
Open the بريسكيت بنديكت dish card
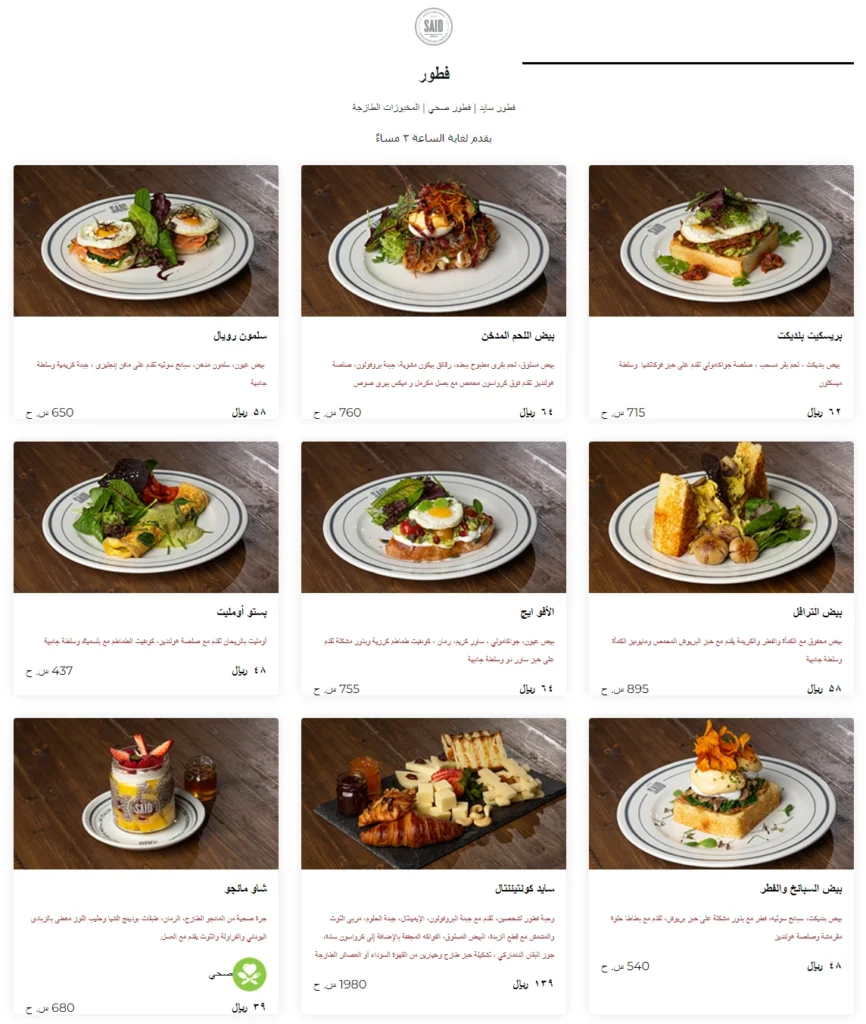721,242
